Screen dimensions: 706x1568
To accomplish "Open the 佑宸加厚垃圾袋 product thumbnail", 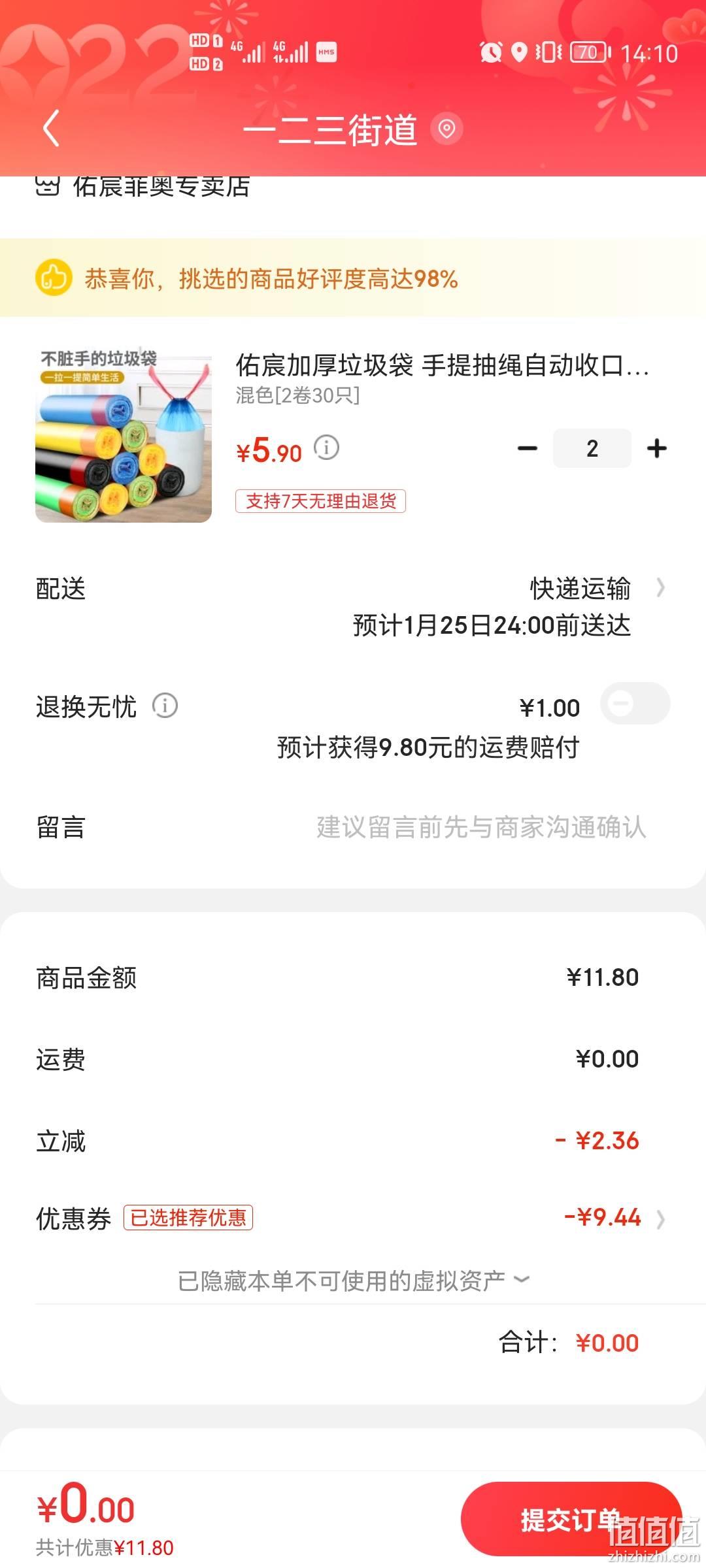I will (x=124, y=434).
